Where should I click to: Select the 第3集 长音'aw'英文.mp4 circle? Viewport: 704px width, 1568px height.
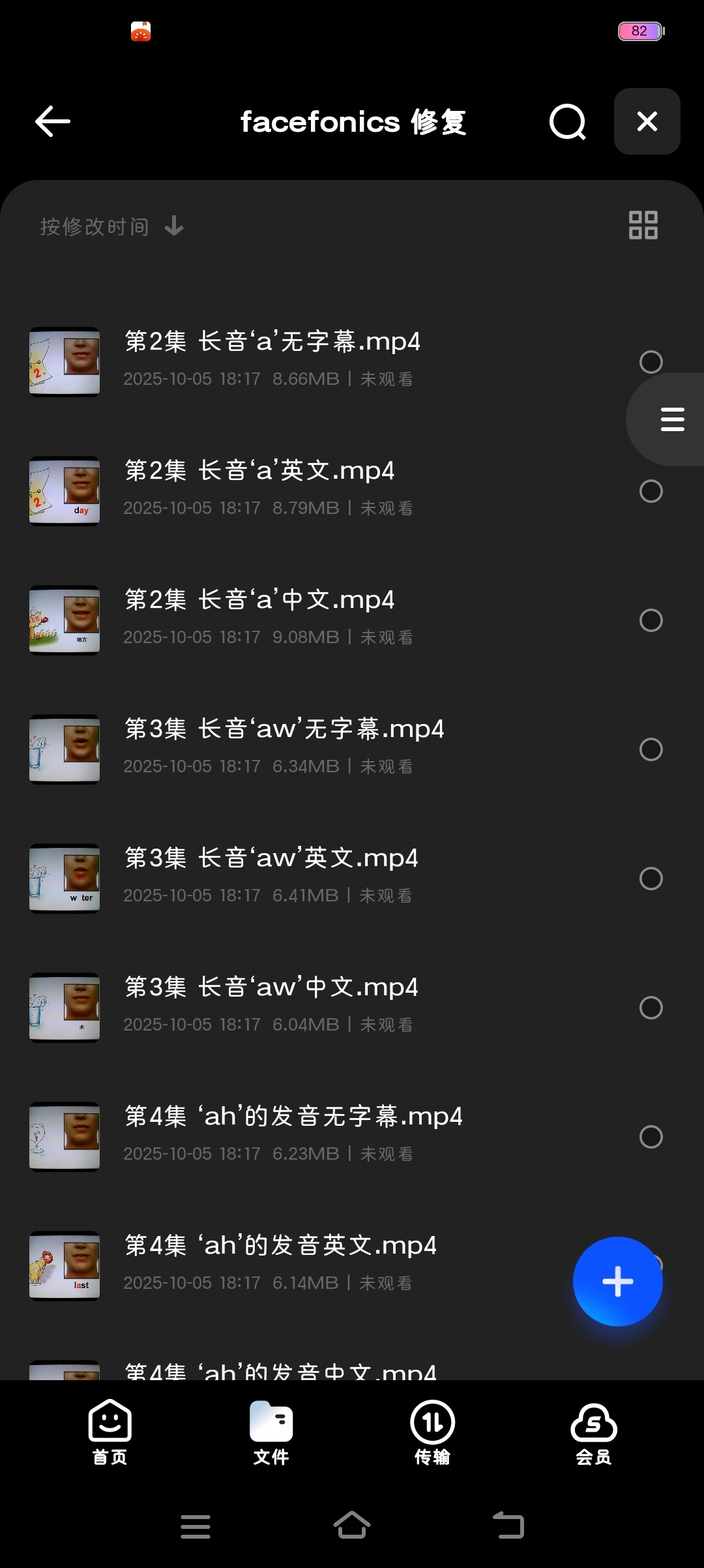[651, 879]
